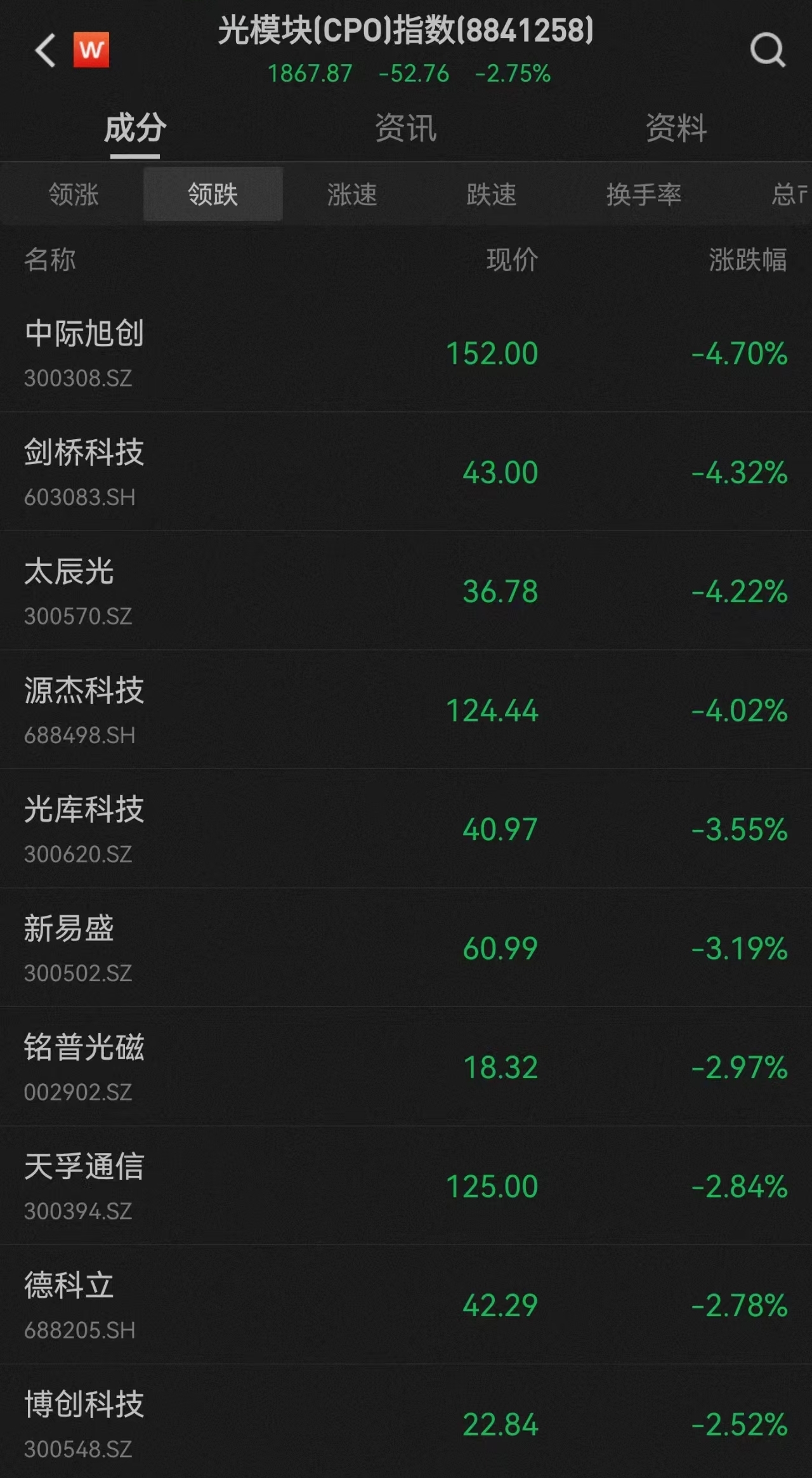Screen dimensions: 812x1478
Task: Switch to the 资讯 tab
Action: [406, 128]
